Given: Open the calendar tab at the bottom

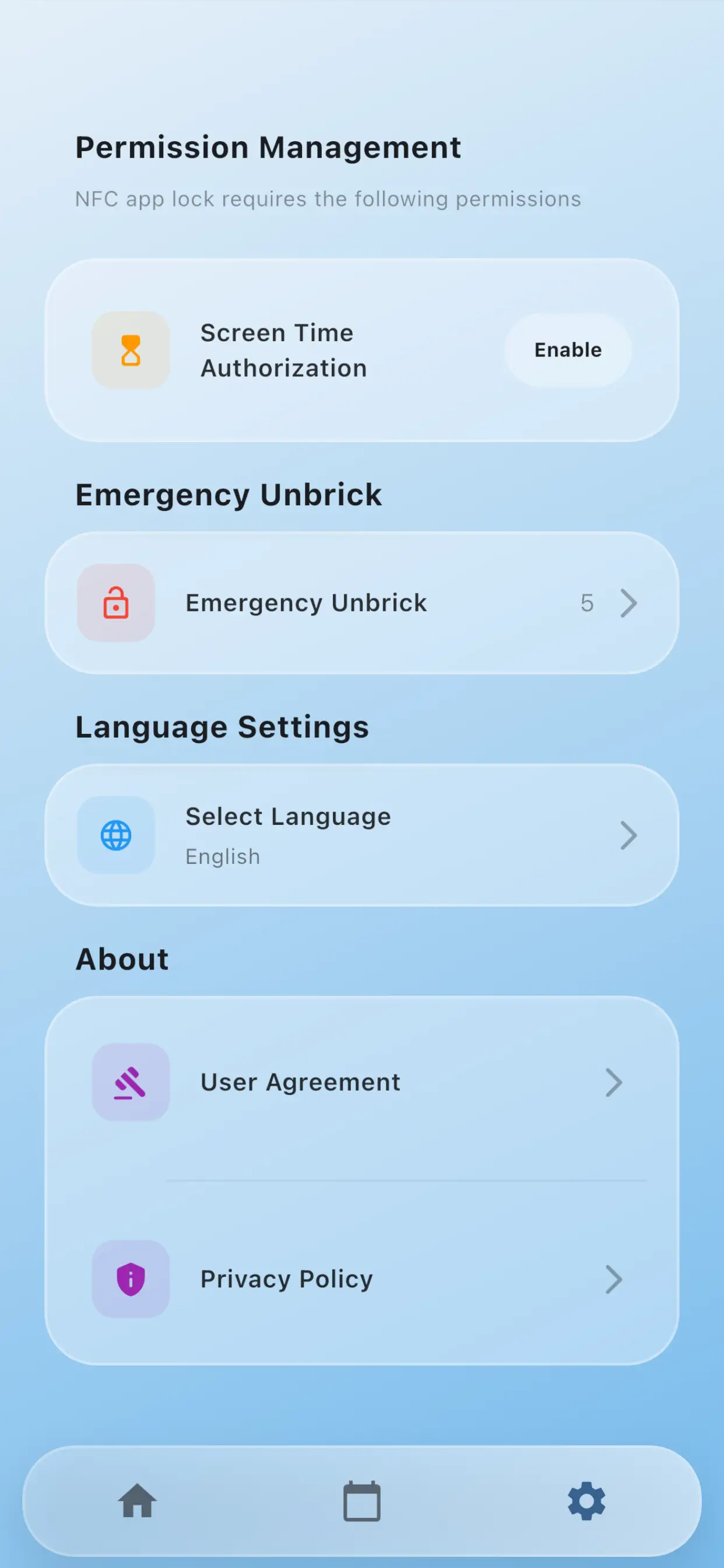Looking at the screenshot, I should pos(362,1502).
